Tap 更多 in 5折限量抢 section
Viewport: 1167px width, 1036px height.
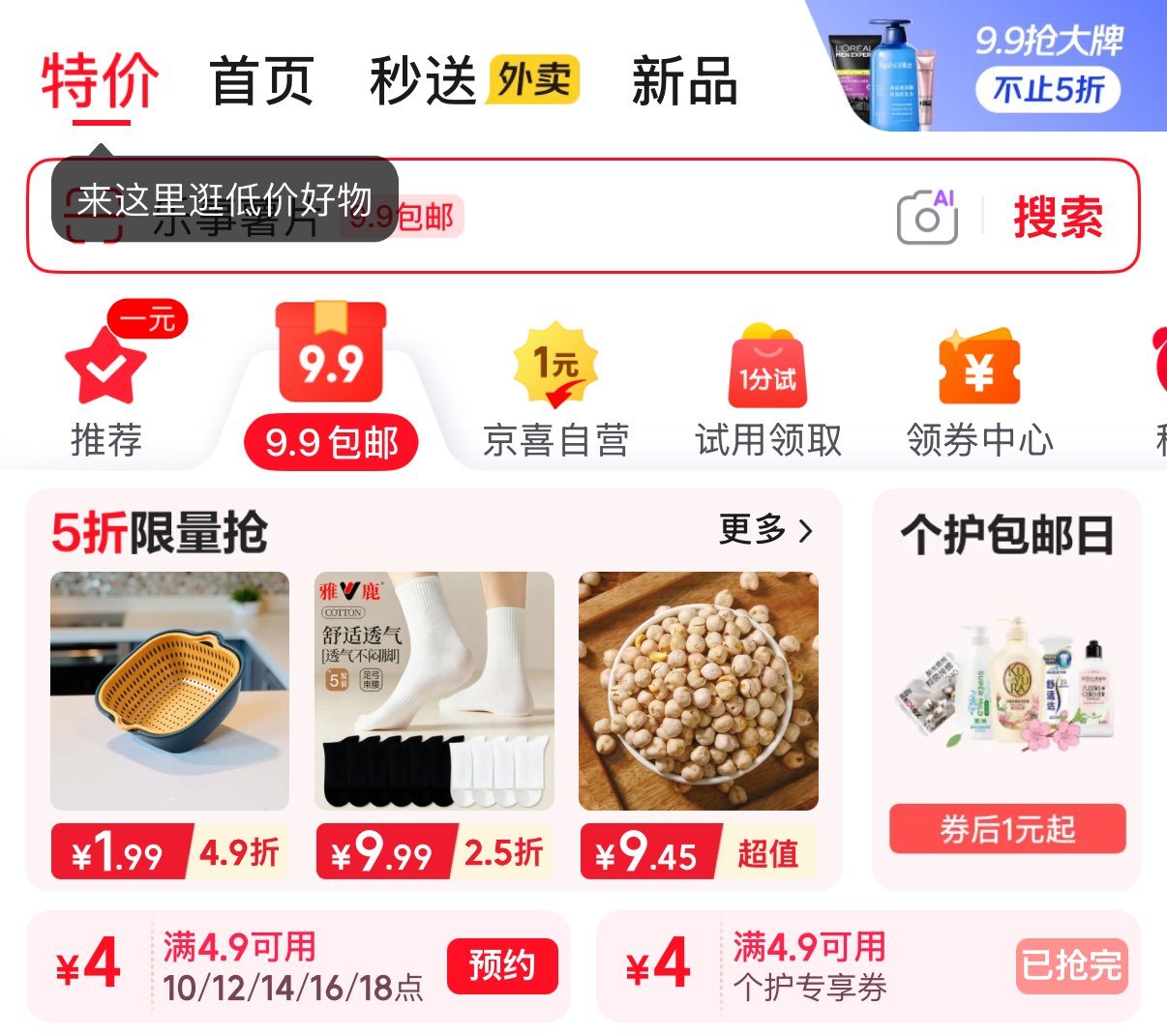pyautogui.click(x=765, y=530)
